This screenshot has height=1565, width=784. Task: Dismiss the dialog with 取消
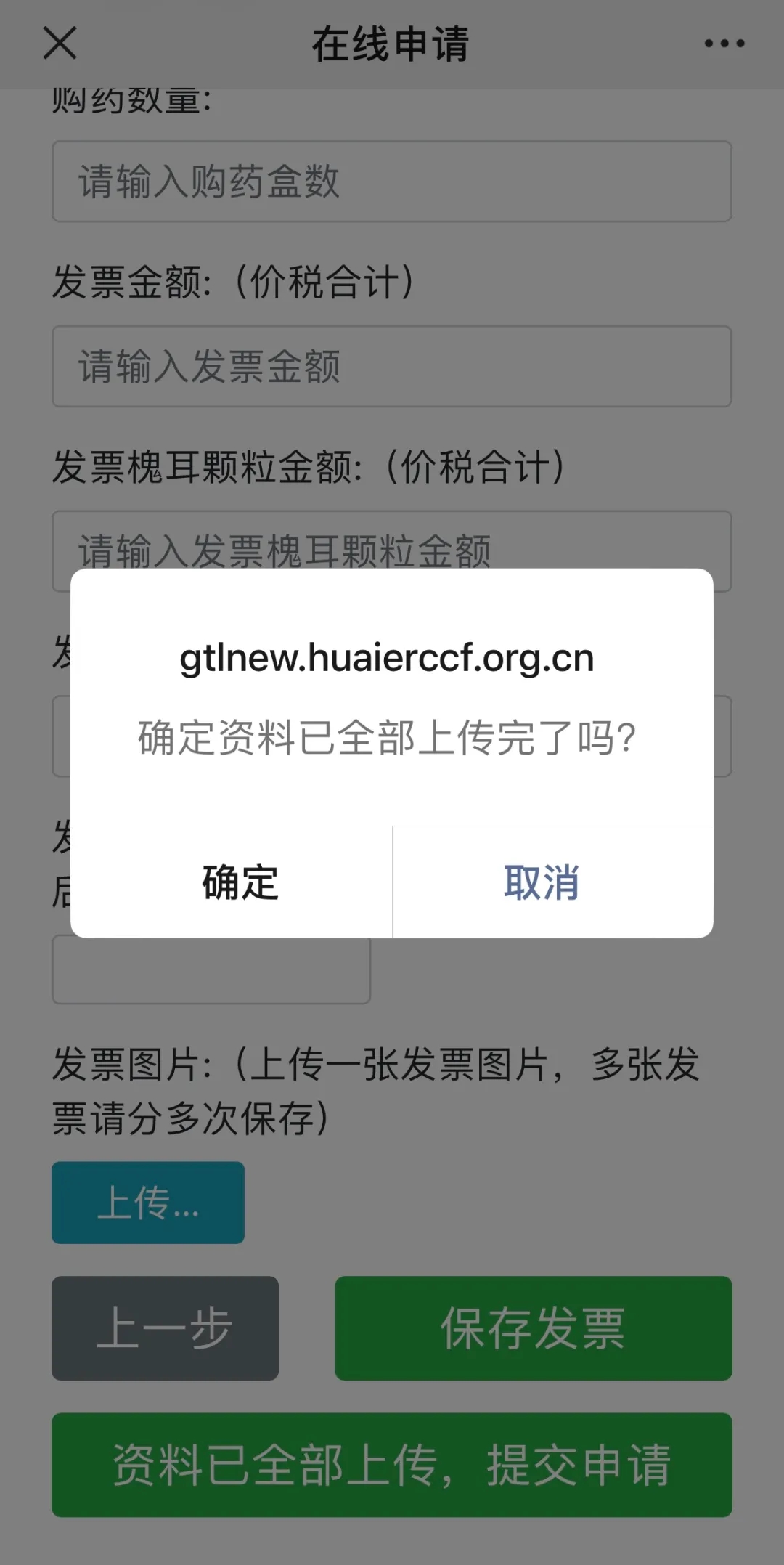542,882
